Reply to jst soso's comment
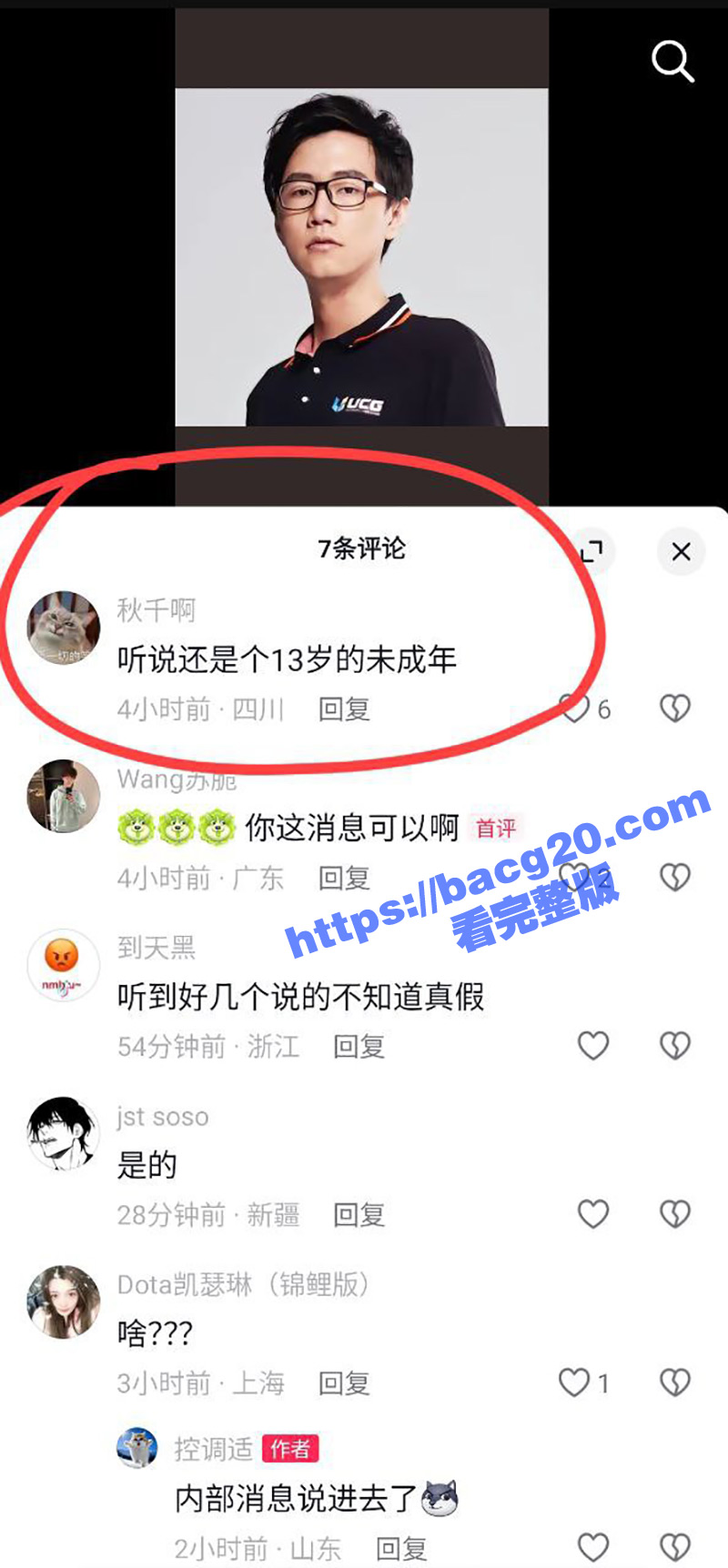Screen dimensions: 728x1568 (359, 1215)
